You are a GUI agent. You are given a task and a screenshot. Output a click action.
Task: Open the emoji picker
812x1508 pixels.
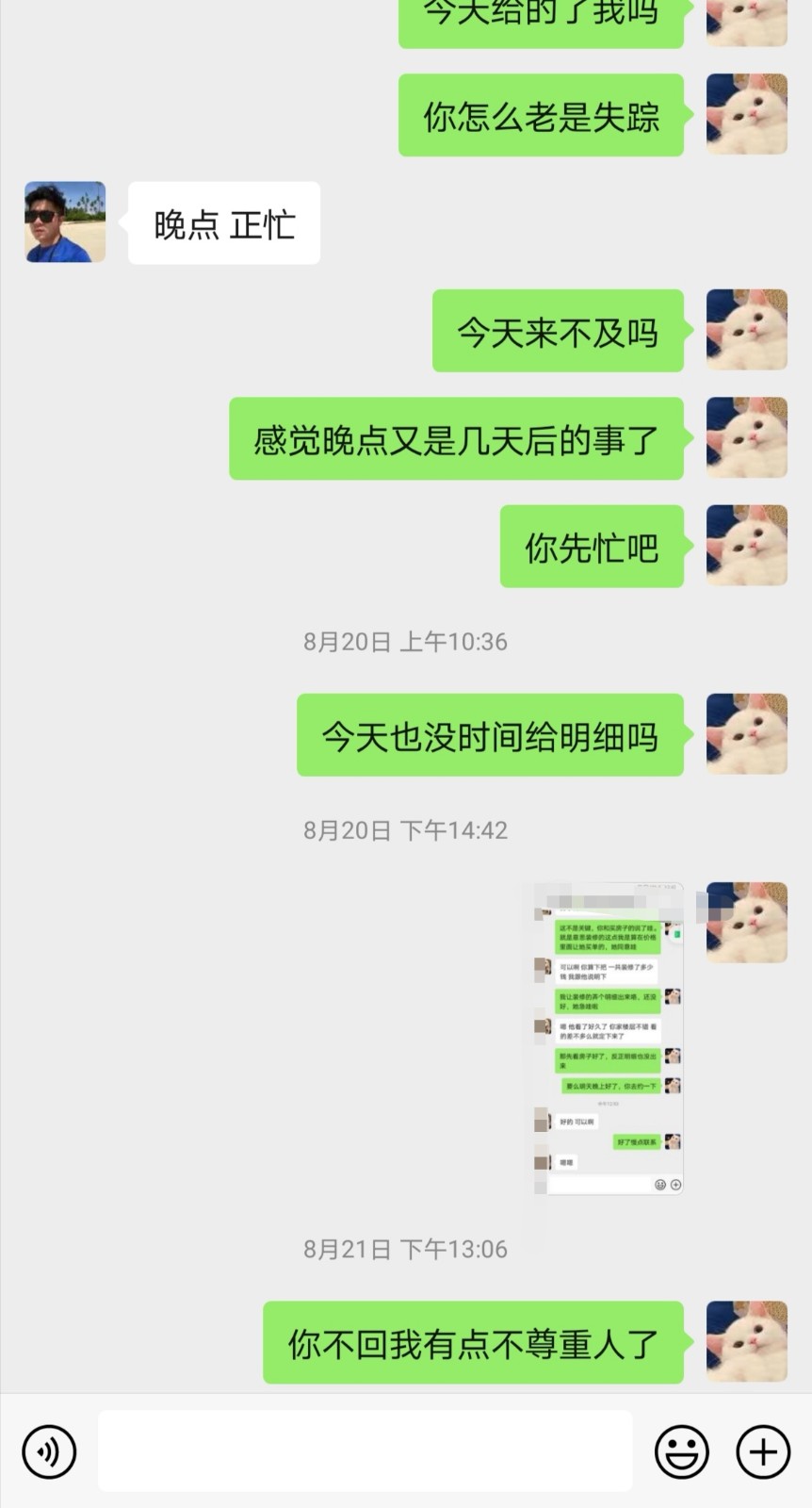(x=681, y=1451)
